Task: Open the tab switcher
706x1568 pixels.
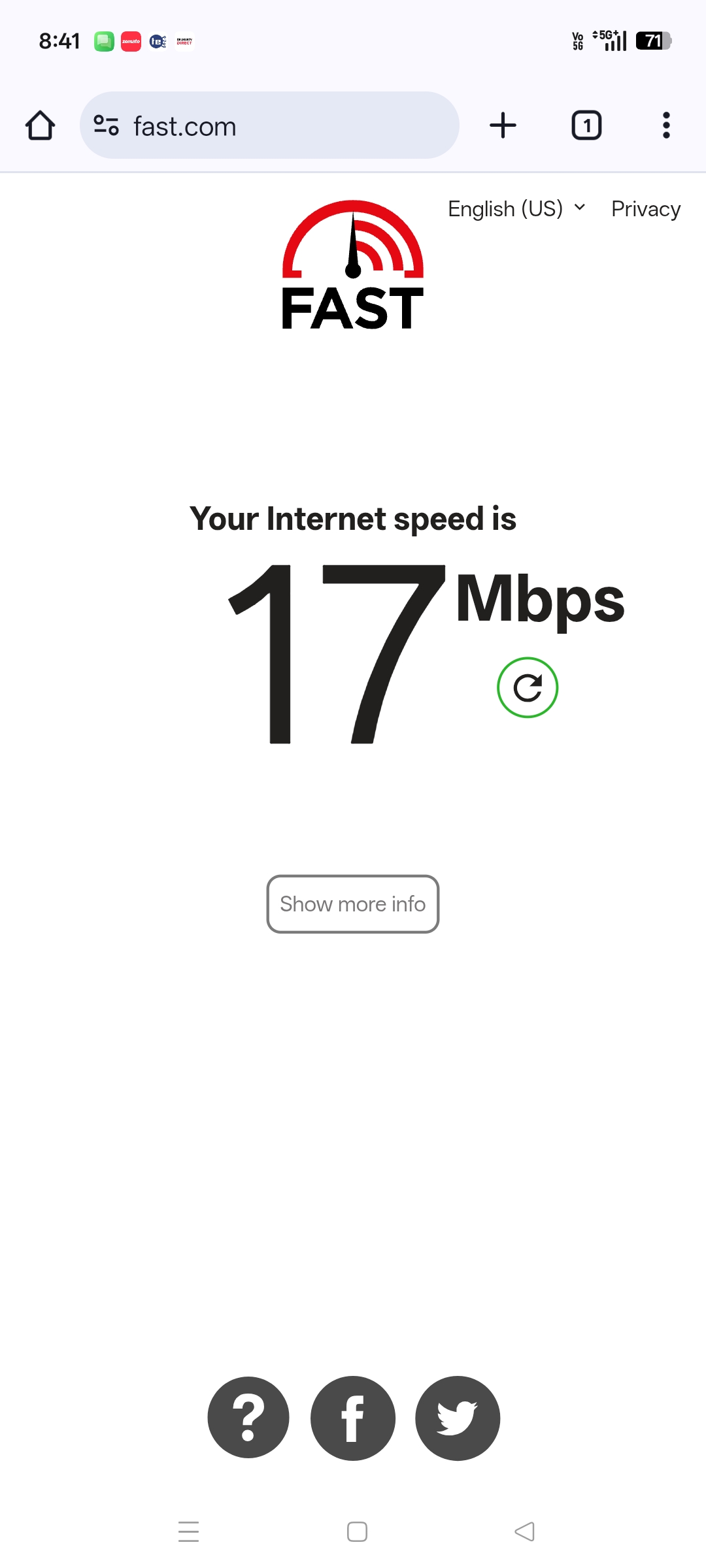Action: (586, 125)
